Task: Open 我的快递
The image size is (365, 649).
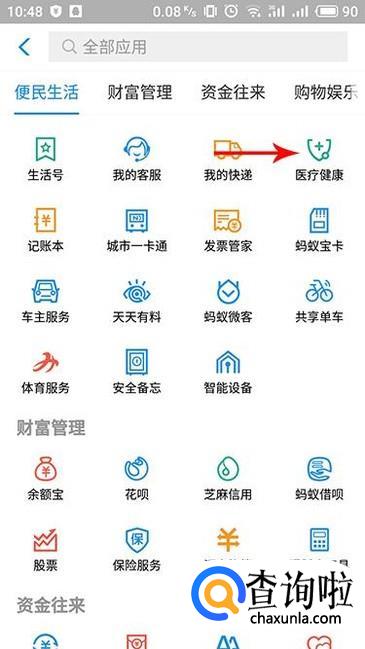Action: [228, 160]
